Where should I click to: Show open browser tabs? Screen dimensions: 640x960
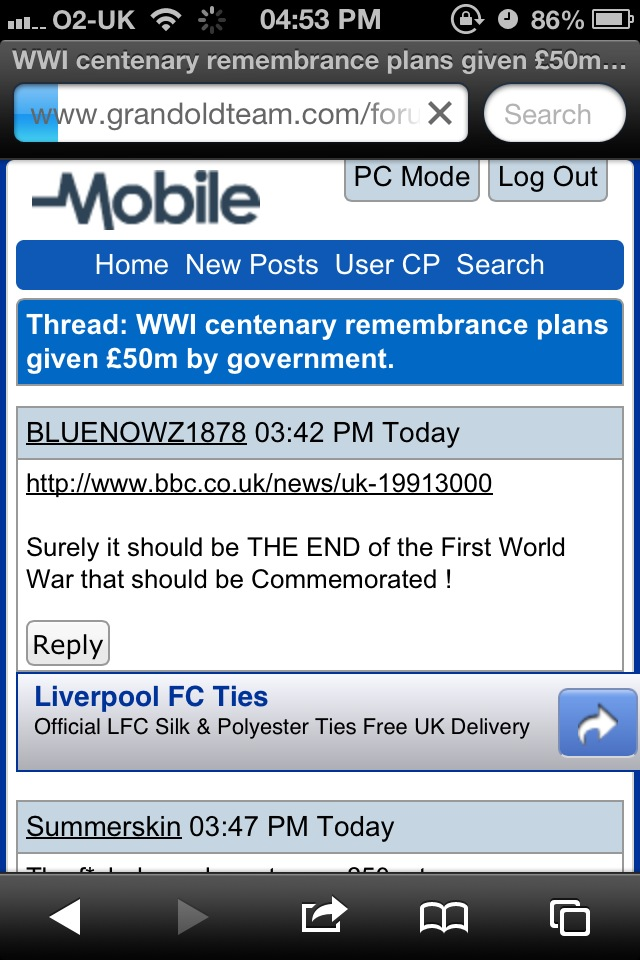point(570,916)
